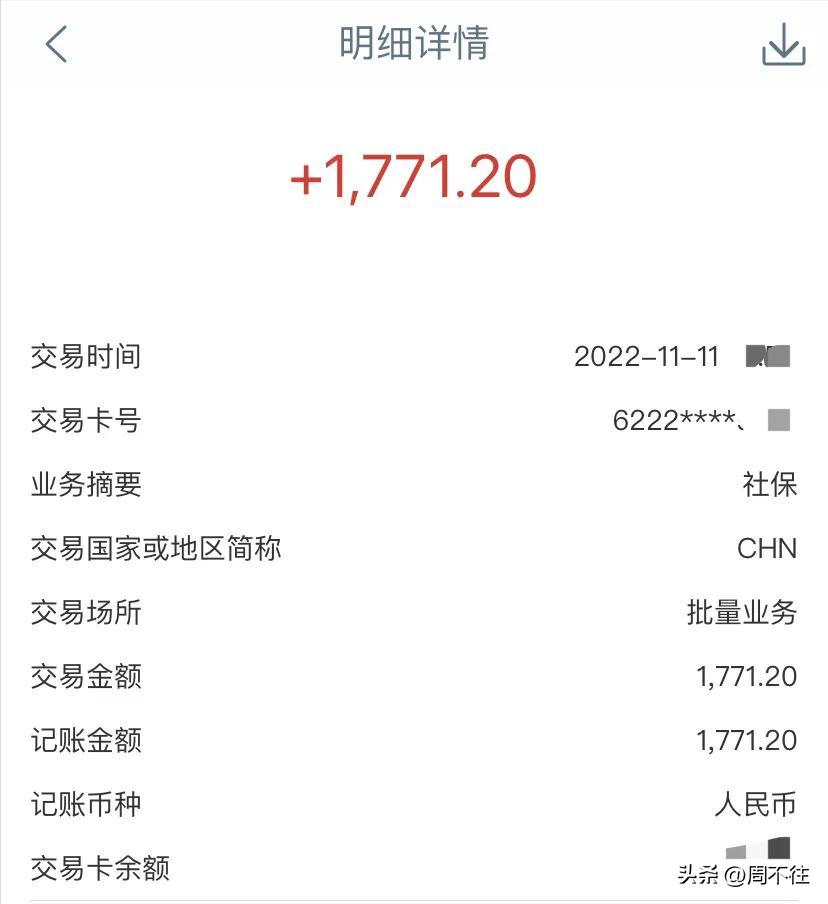The height and width of the screenshot is (904, 828).
Task: Tap the download icon in top right
Action: coord(784,44)
